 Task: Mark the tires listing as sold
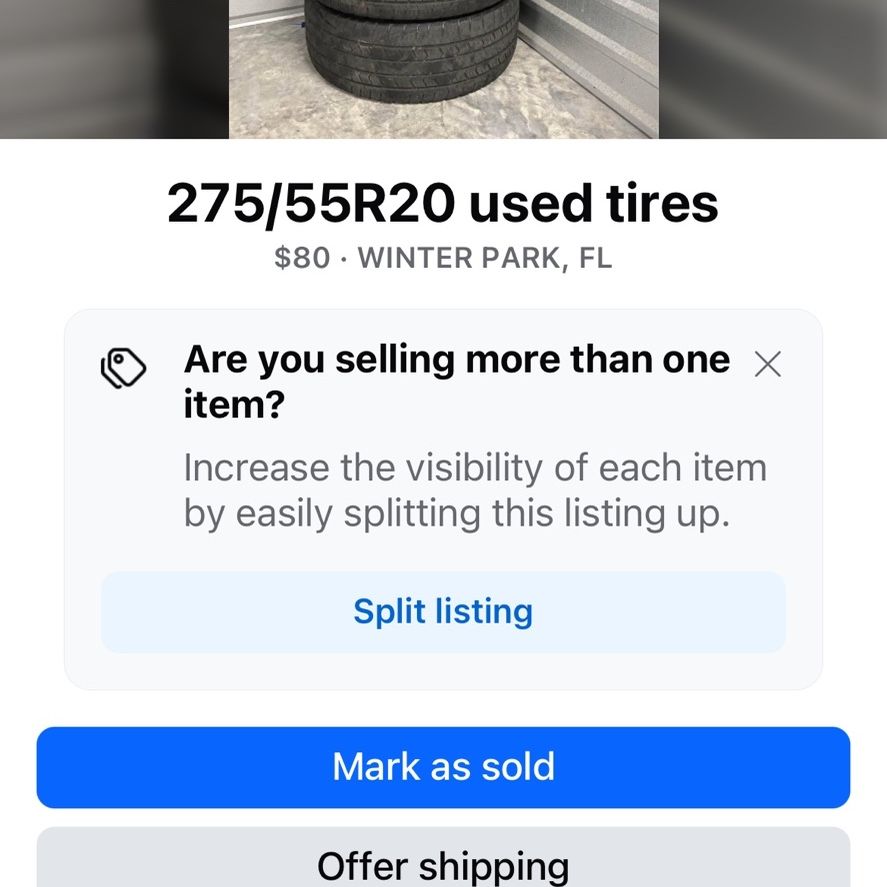pyautogui.click(x=443, y=767)
